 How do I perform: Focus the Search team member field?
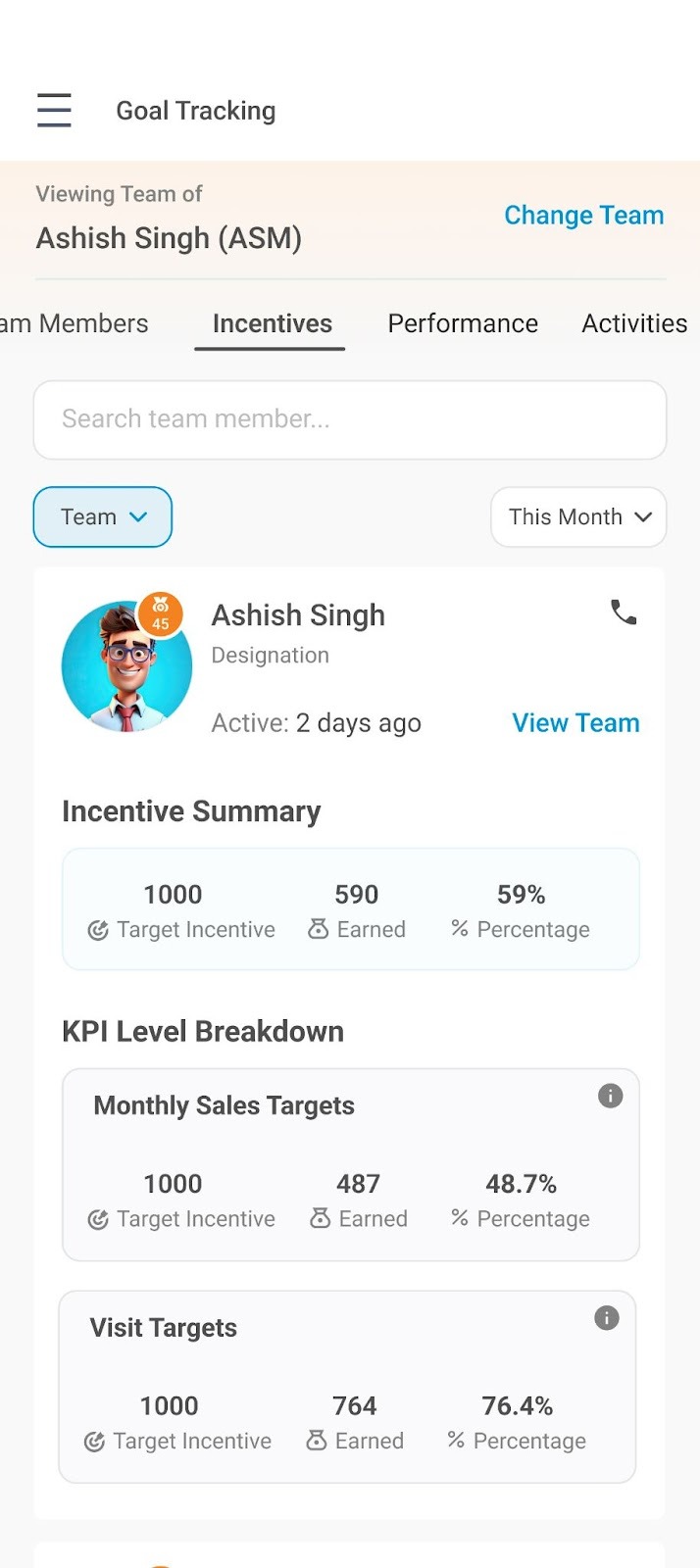(350, 419)
